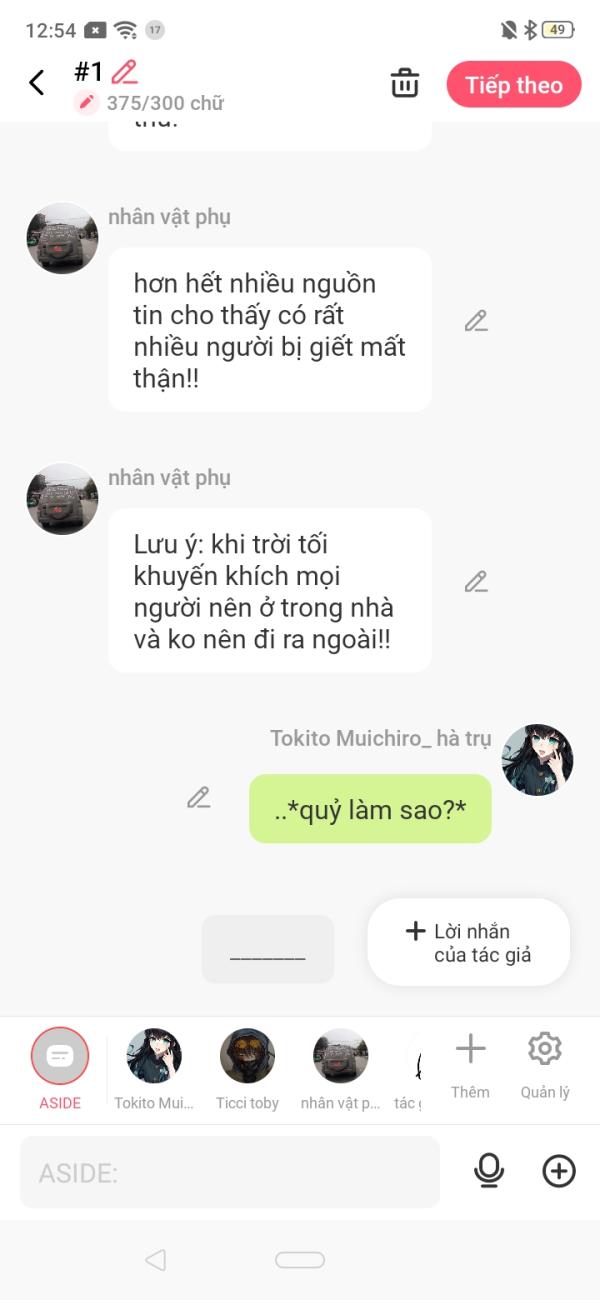Choose Ticci toby character
The height and width of the screenshot is (1300, 600).
coord(247,1069)
